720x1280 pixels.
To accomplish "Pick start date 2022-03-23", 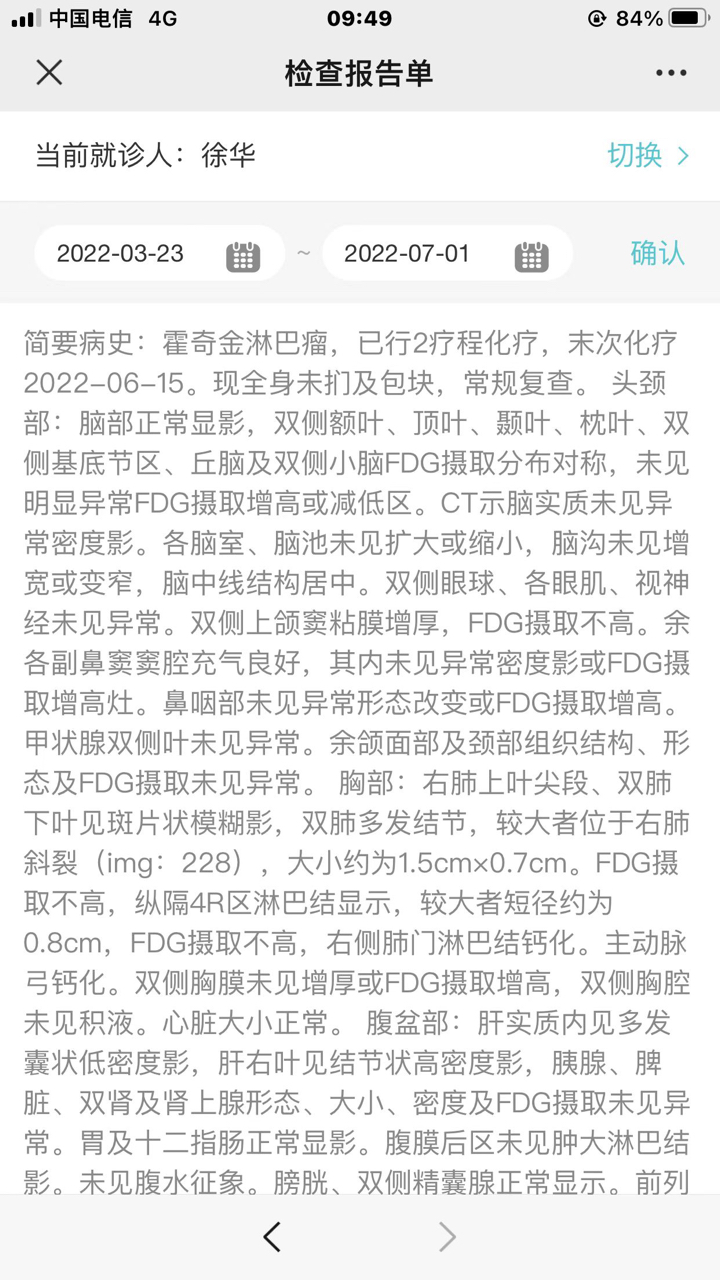I will (x=159, y=253).
